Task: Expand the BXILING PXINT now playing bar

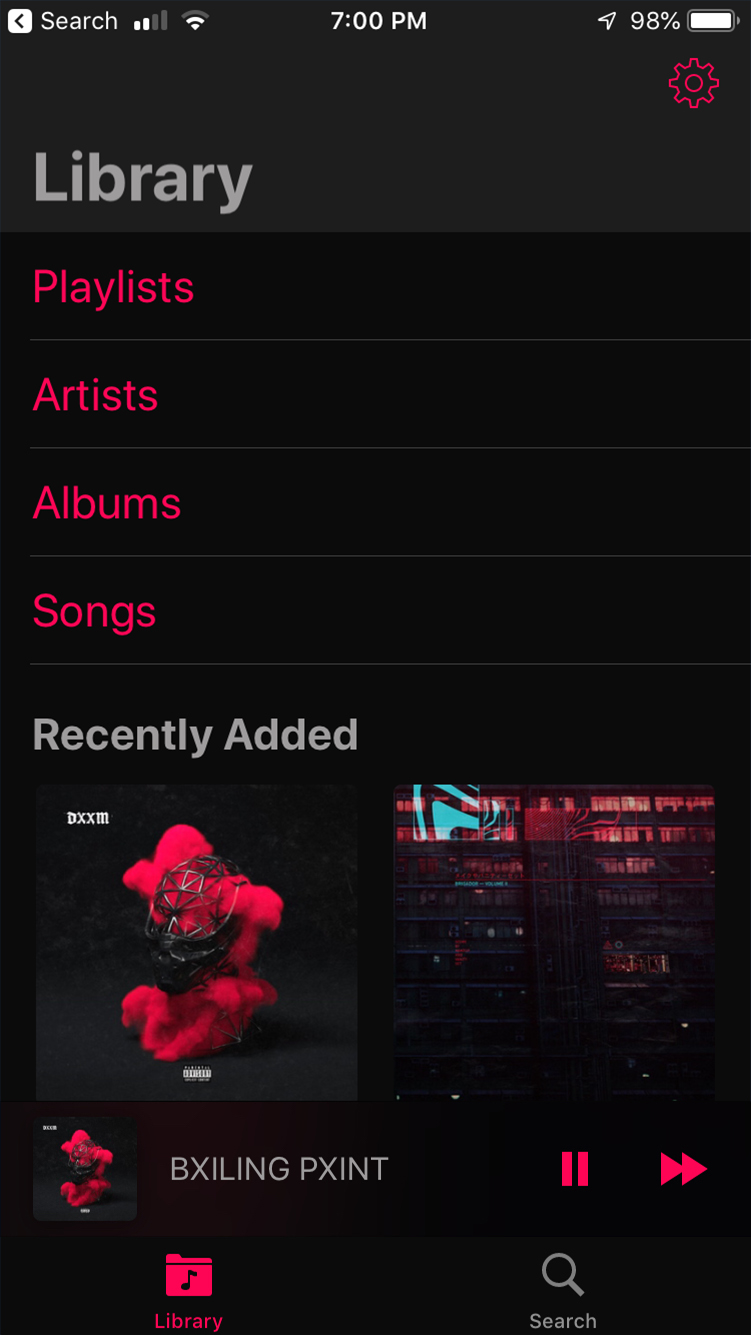Action: click(x=279, y=1169)
